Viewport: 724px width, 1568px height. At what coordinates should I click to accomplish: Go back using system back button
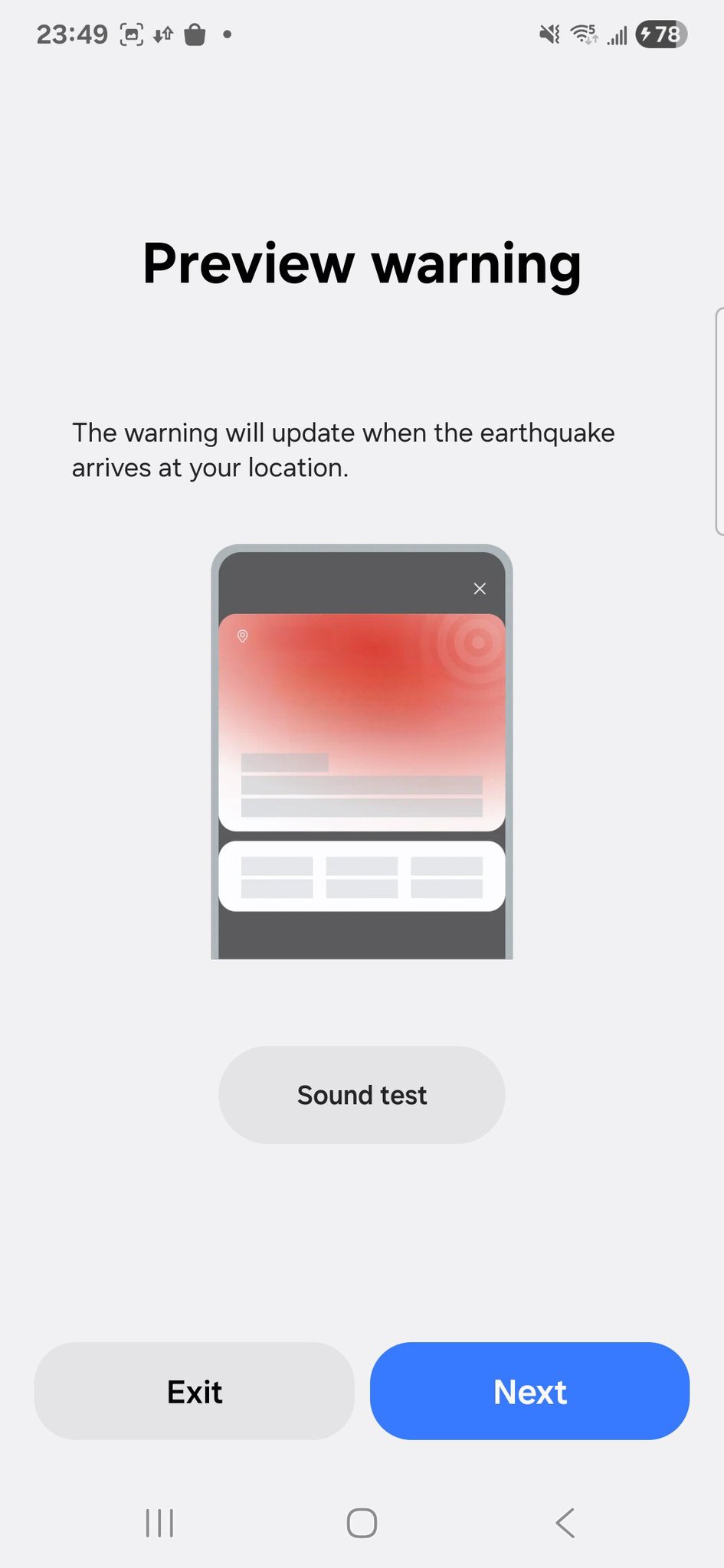click(565, 1523)
